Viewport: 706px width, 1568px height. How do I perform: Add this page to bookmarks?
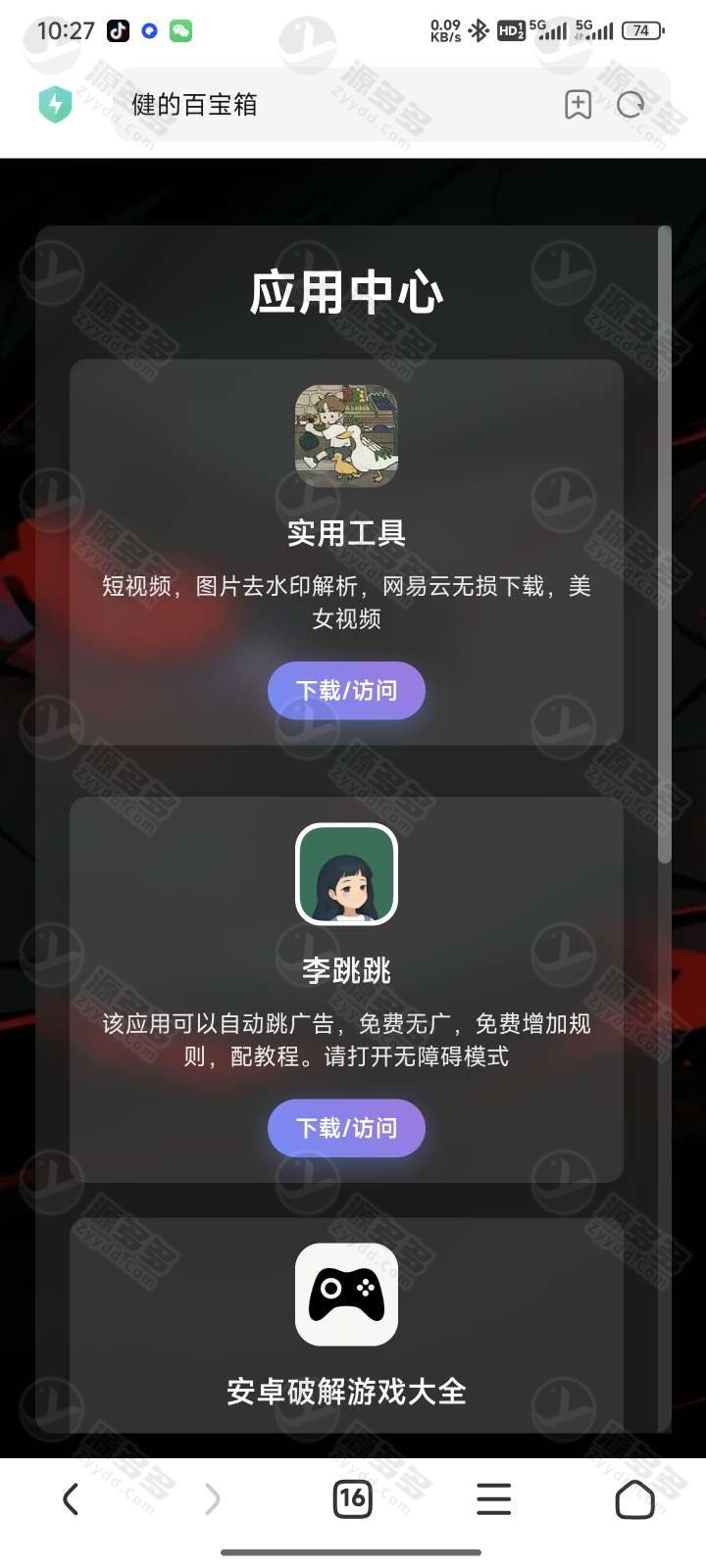pyautogui.click(x=579, y=104)
